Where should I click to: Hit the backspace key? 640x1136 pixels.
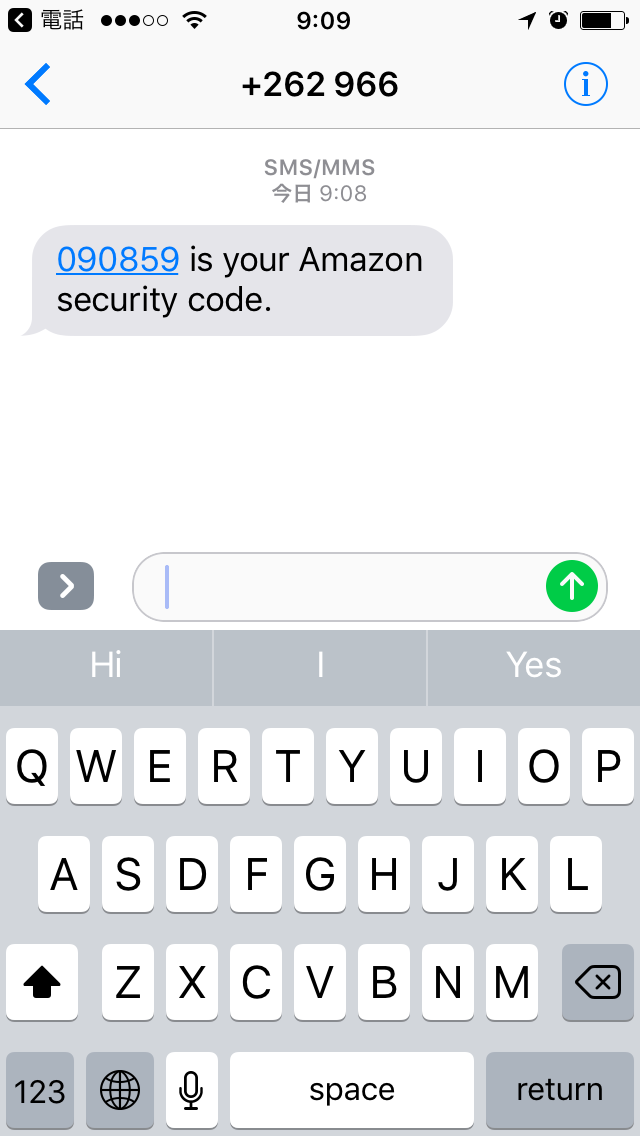coord(597,982)
